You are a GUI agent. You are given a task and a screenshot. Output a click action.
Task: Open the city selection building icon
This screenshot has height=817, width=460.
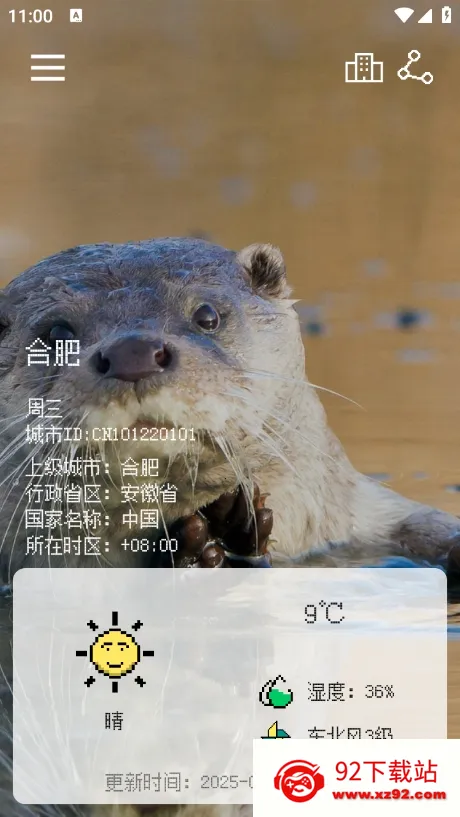click(364, 68)
